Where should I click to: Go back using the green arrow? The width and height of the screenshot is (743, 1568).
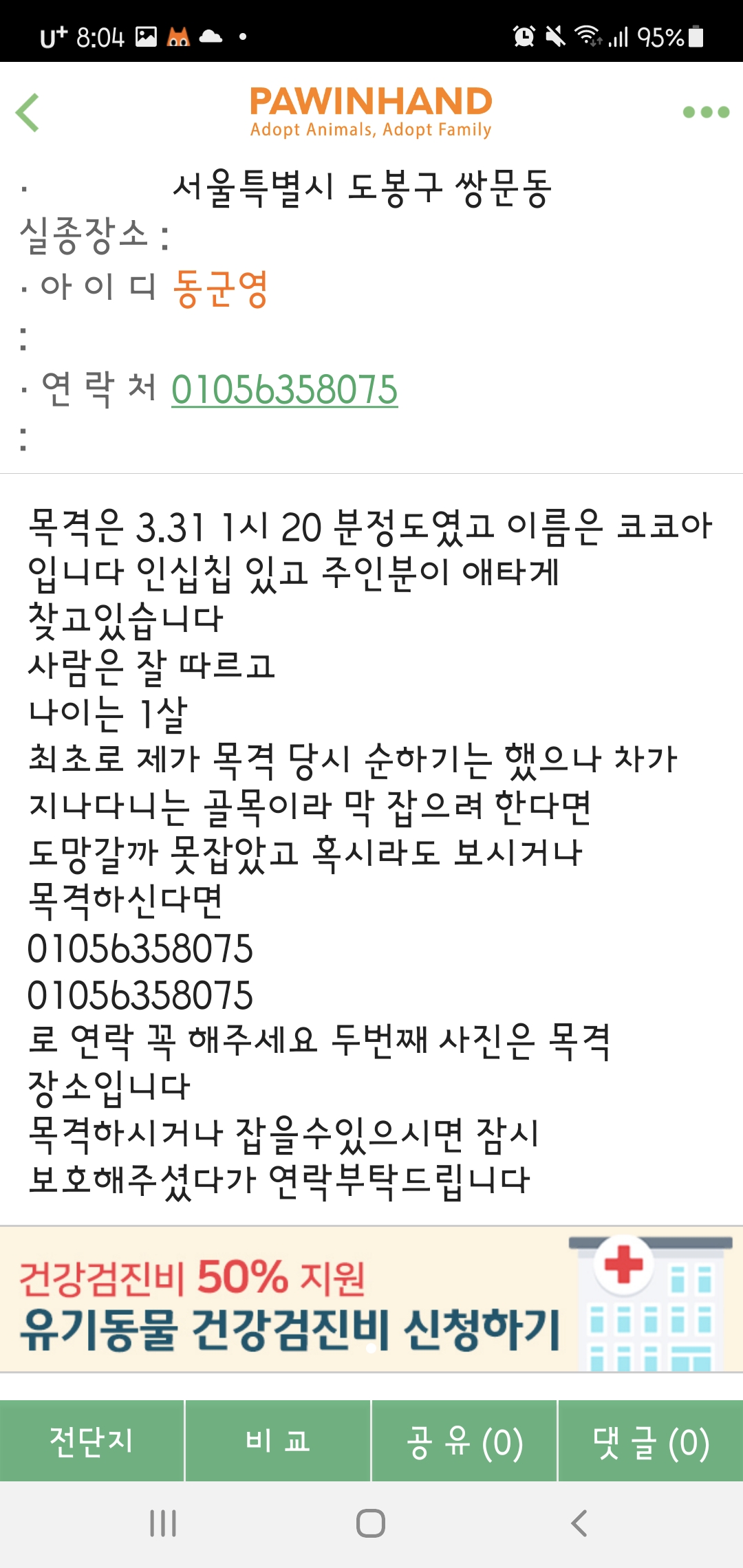point(28,112)
